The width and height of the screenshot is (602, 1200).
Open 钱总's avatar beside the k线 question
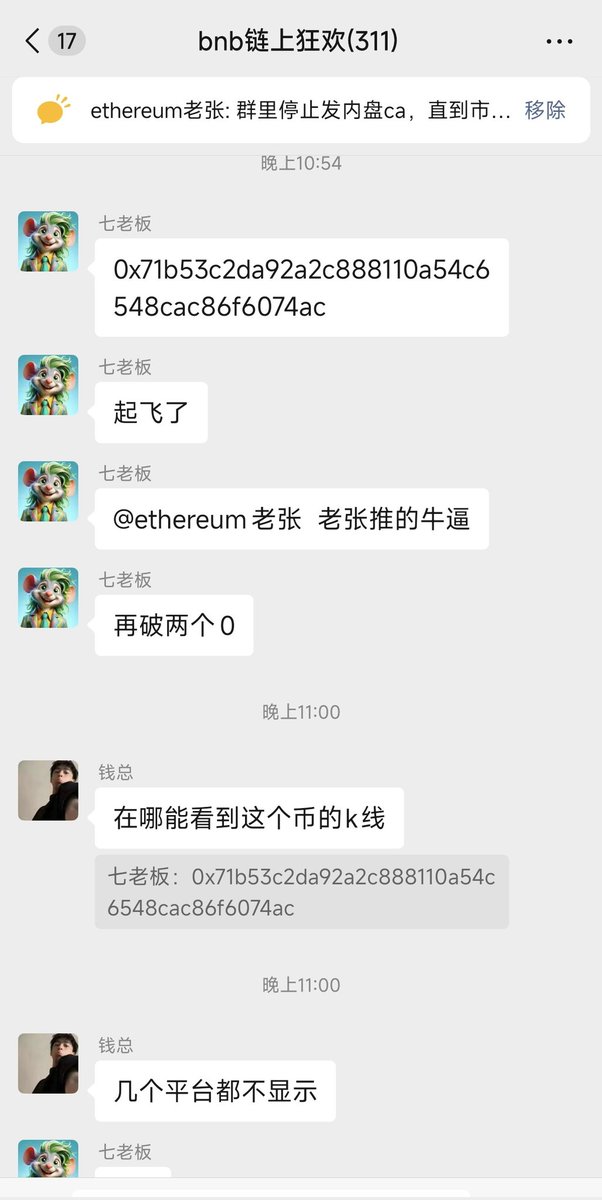48,790
